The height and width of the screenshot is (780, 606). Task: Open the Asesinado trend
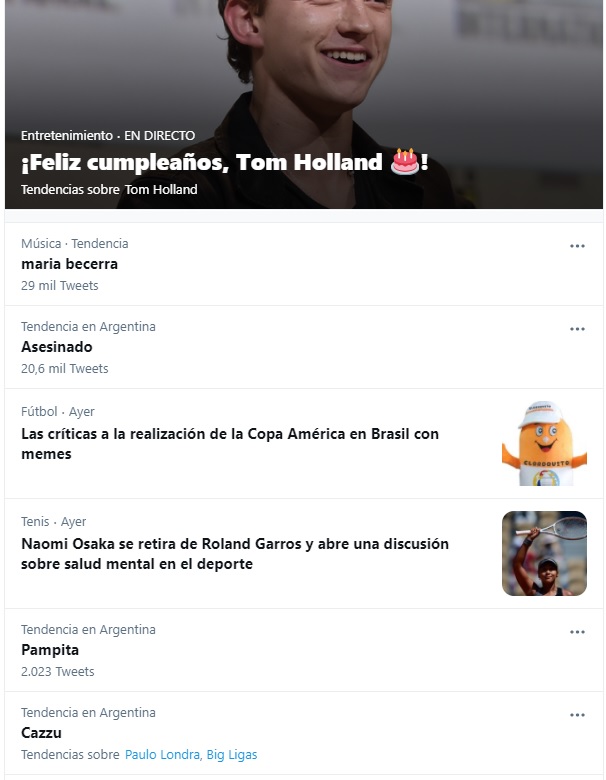[x=57, y=347]
